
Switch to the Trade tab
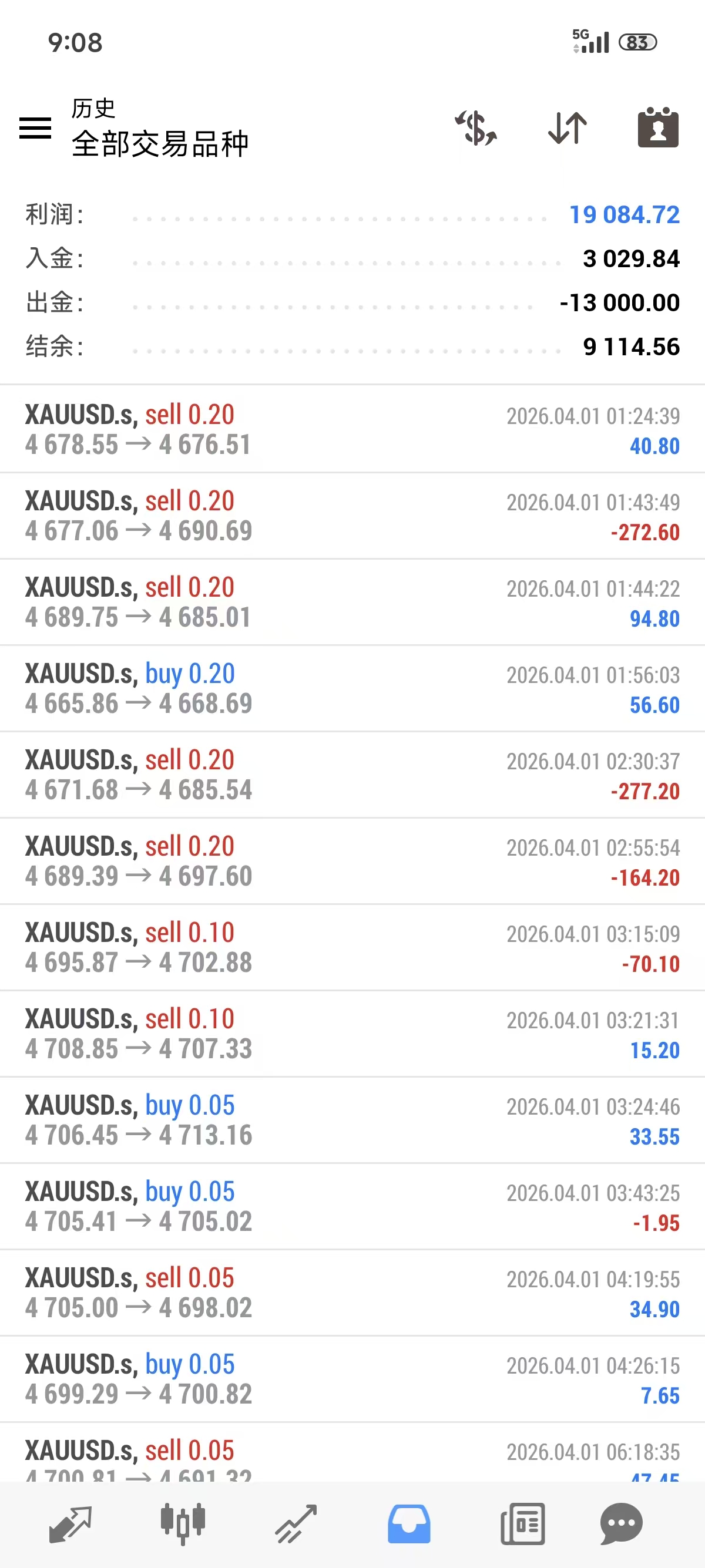tap(296, 1523)
